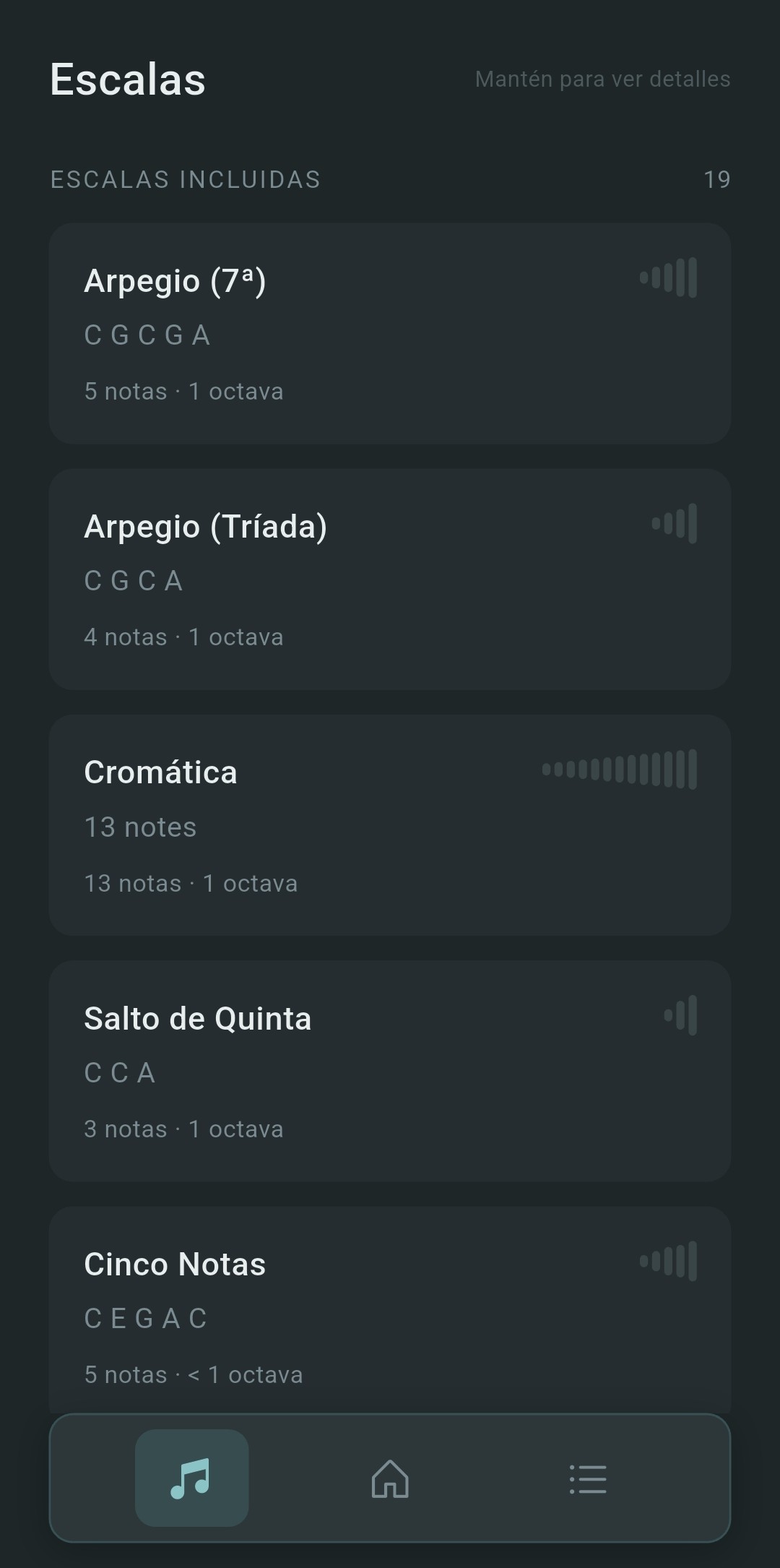Tap '13 notas · 1 octava' under Cromática
This screenshot has width=780, height=1568.
click(x=191, y=882)
